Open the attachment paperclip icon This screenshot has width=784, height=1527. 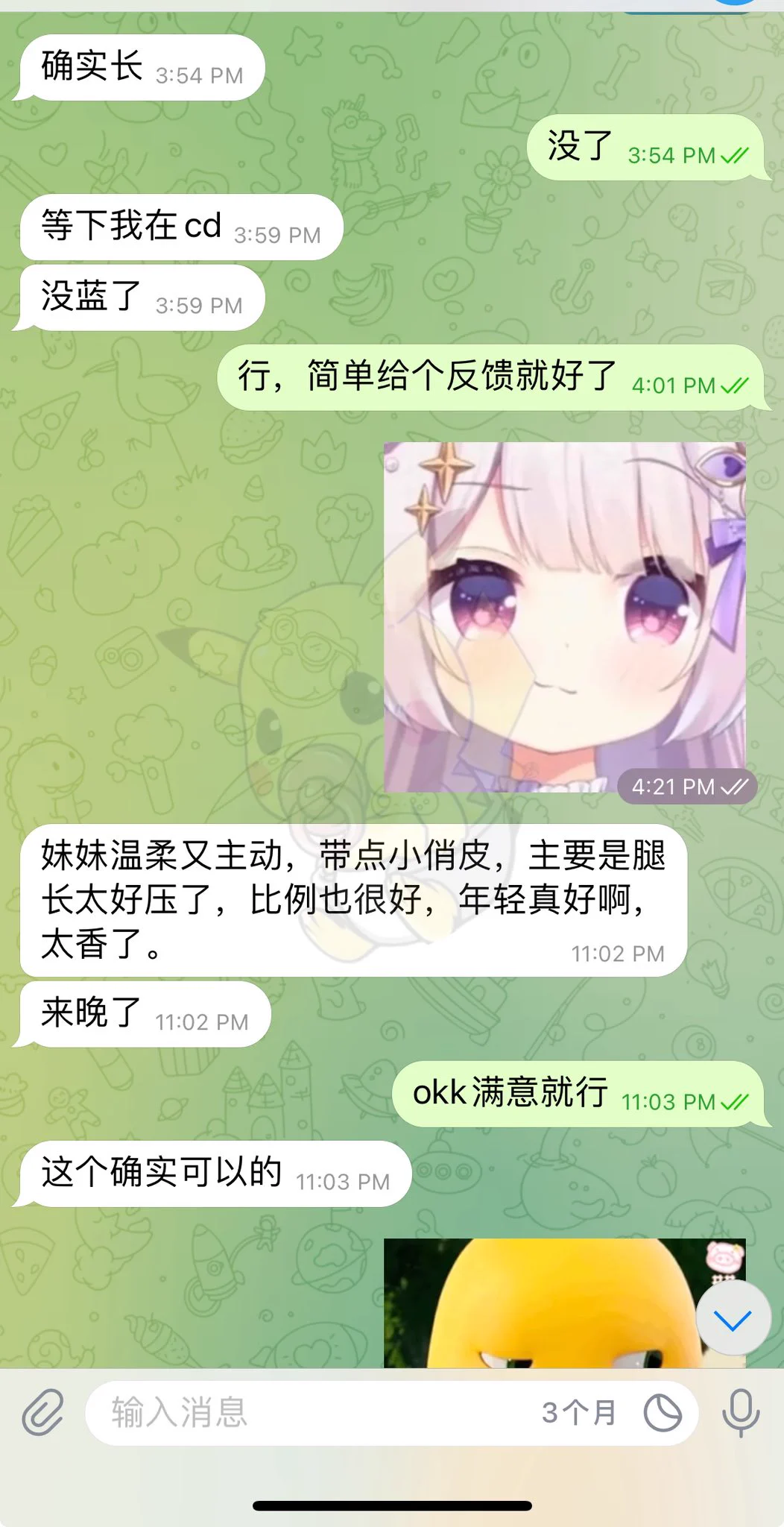click(43, 1412)
